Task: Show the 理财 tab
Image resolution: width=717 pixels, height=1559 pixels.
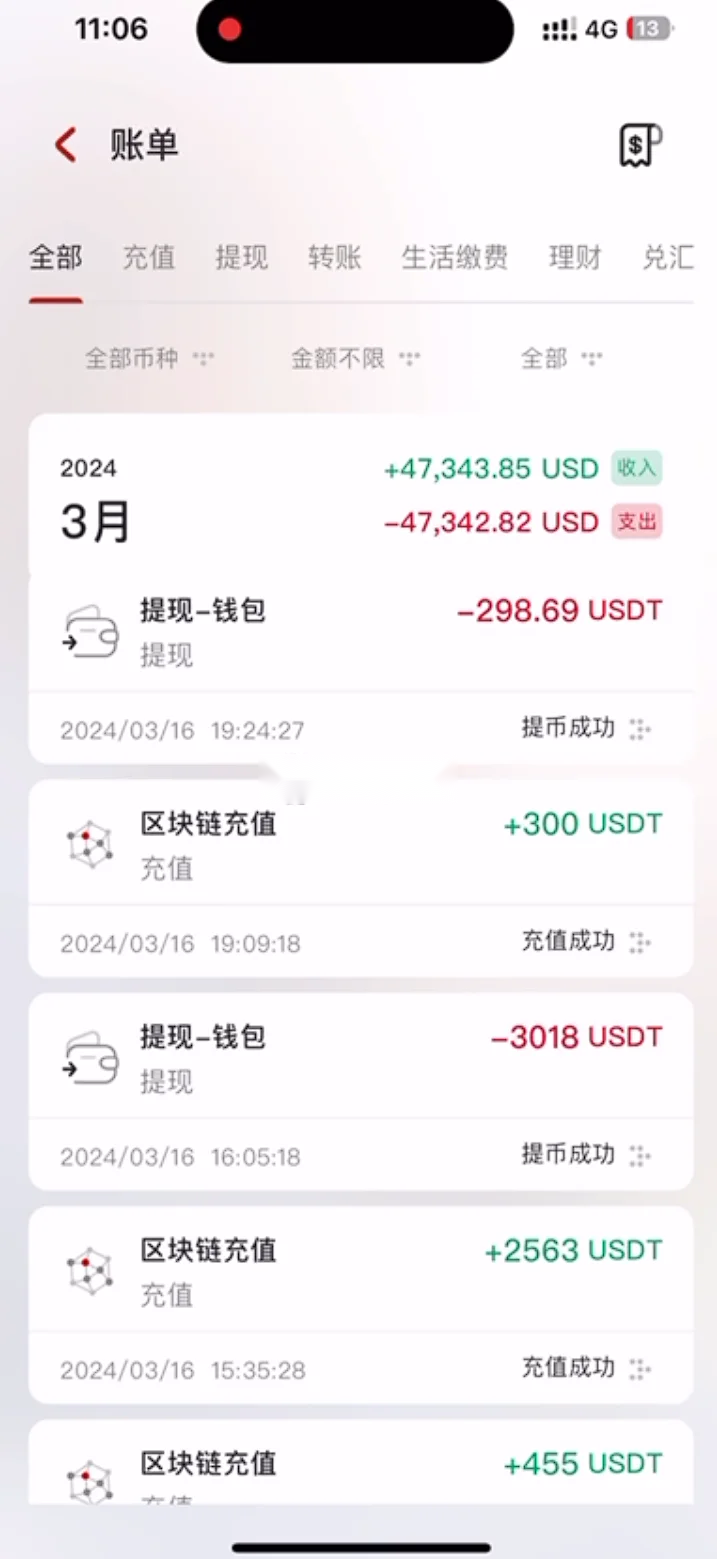Action: pyautogui.click(x=575, y=258)
